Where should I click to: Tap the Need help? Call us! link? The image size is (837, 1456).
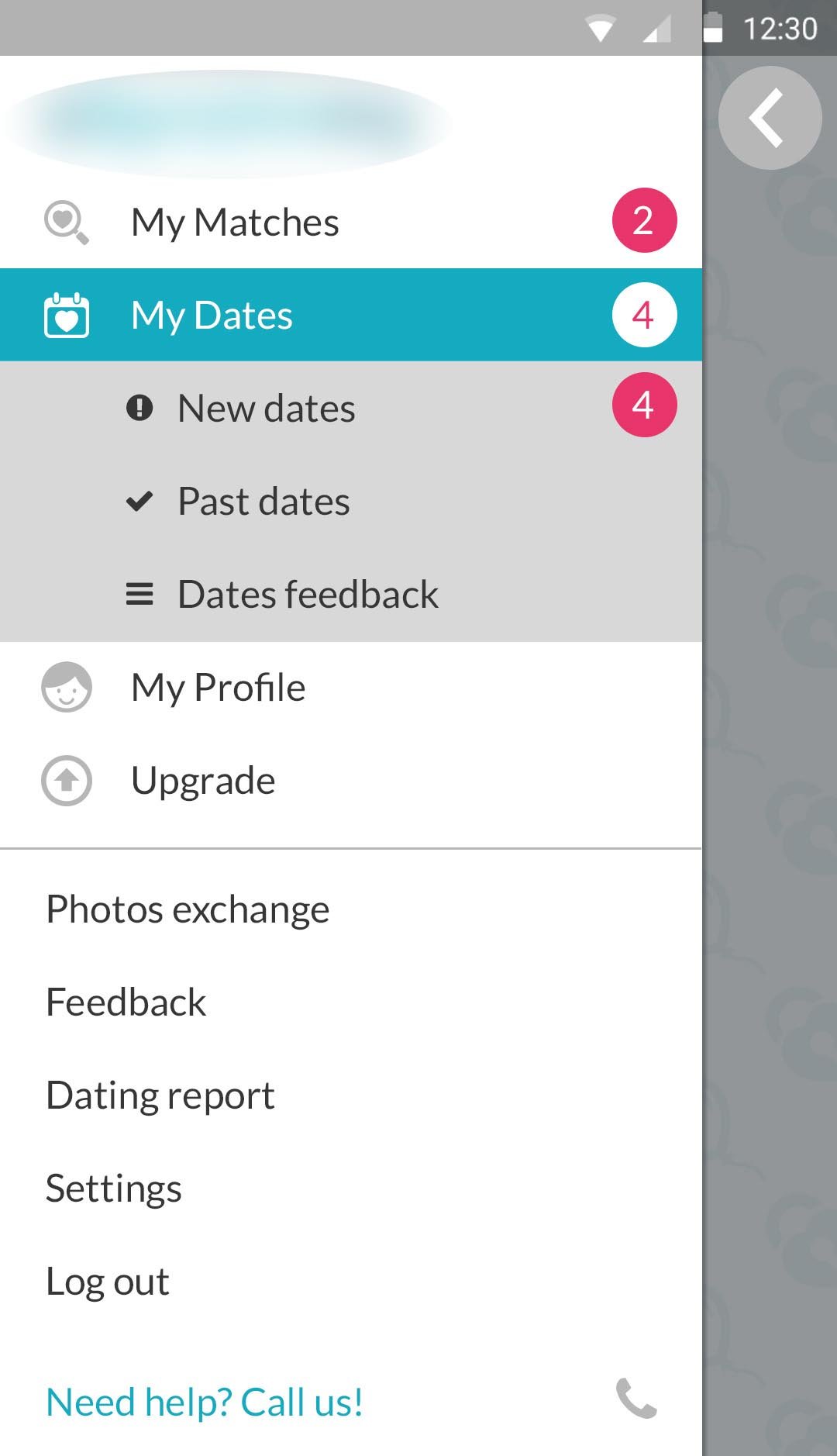[205, 1402]
